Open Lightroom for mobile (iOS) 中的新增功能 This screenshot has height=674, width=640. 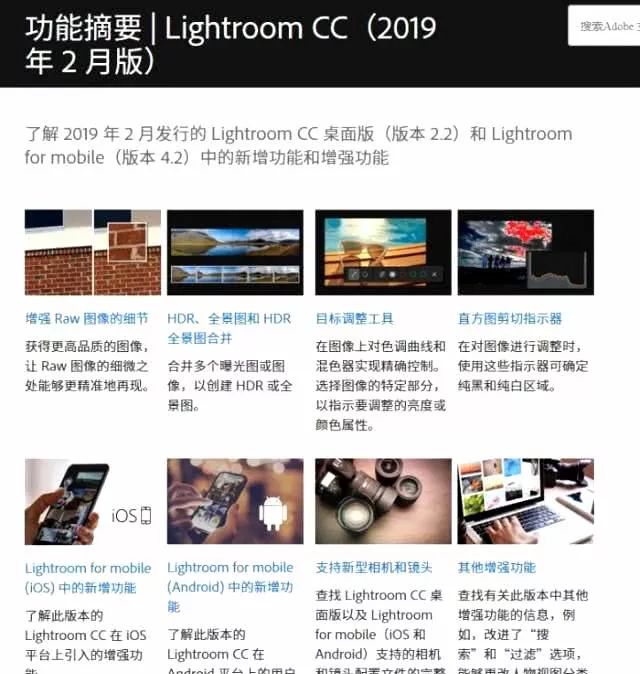point(88,577)
